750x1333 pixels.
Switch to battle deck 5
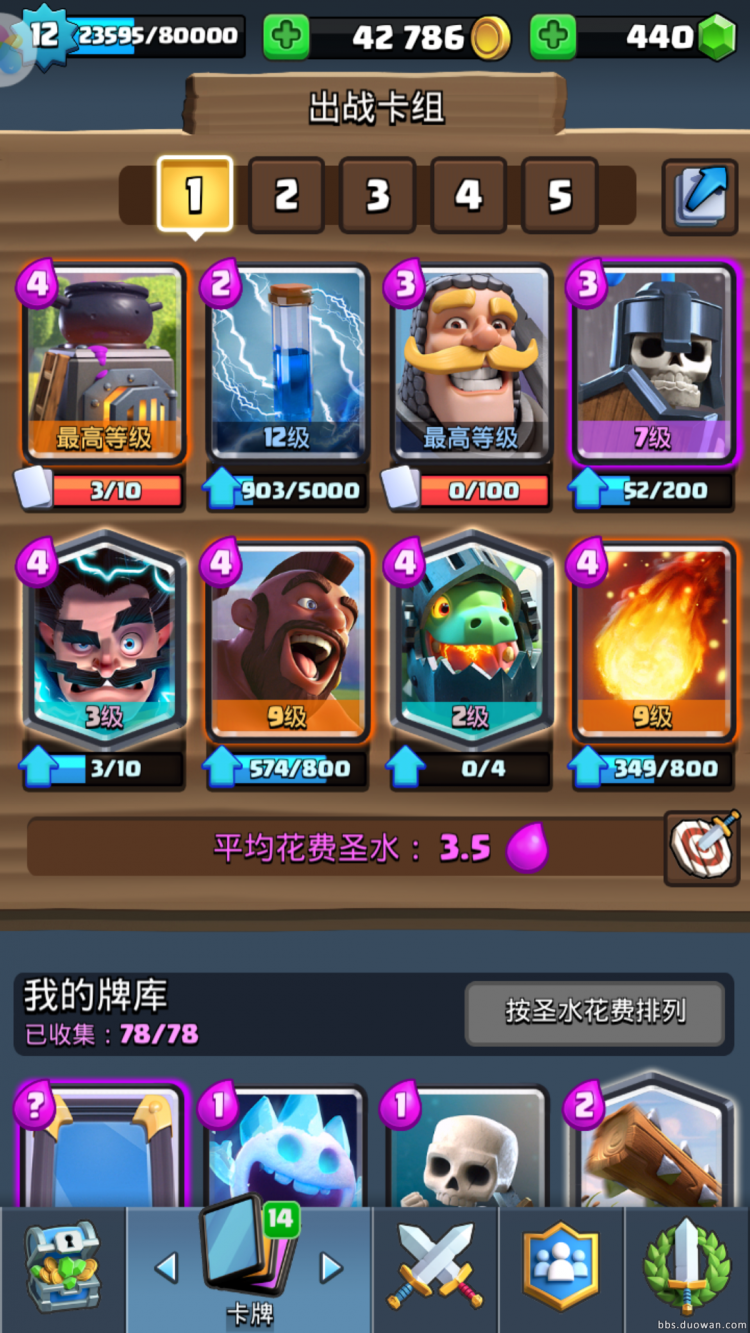559,196
